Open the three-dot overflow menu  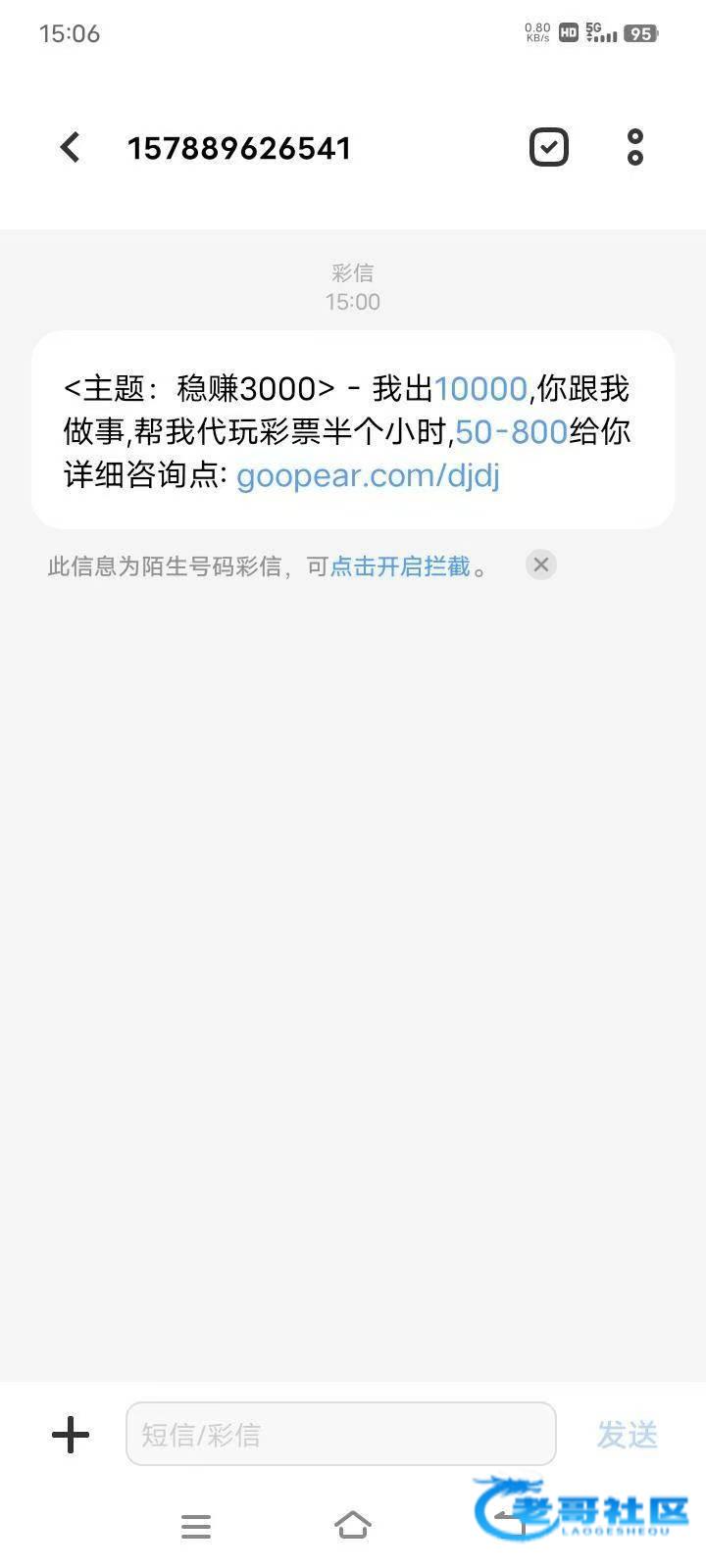click(634, 148)
